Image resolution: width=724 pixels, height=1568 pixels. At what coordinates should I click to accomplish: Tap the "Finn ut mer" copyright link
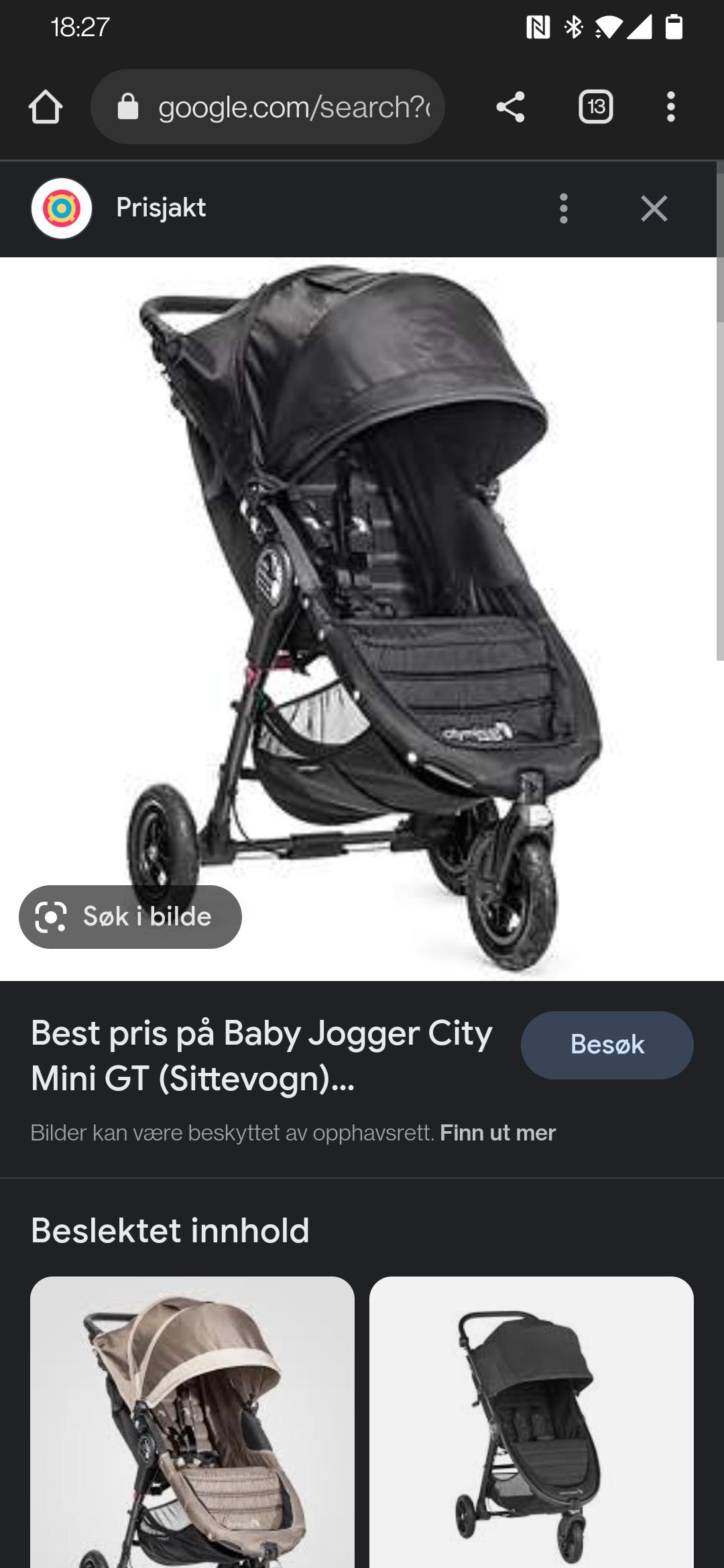click(498, 1132)
